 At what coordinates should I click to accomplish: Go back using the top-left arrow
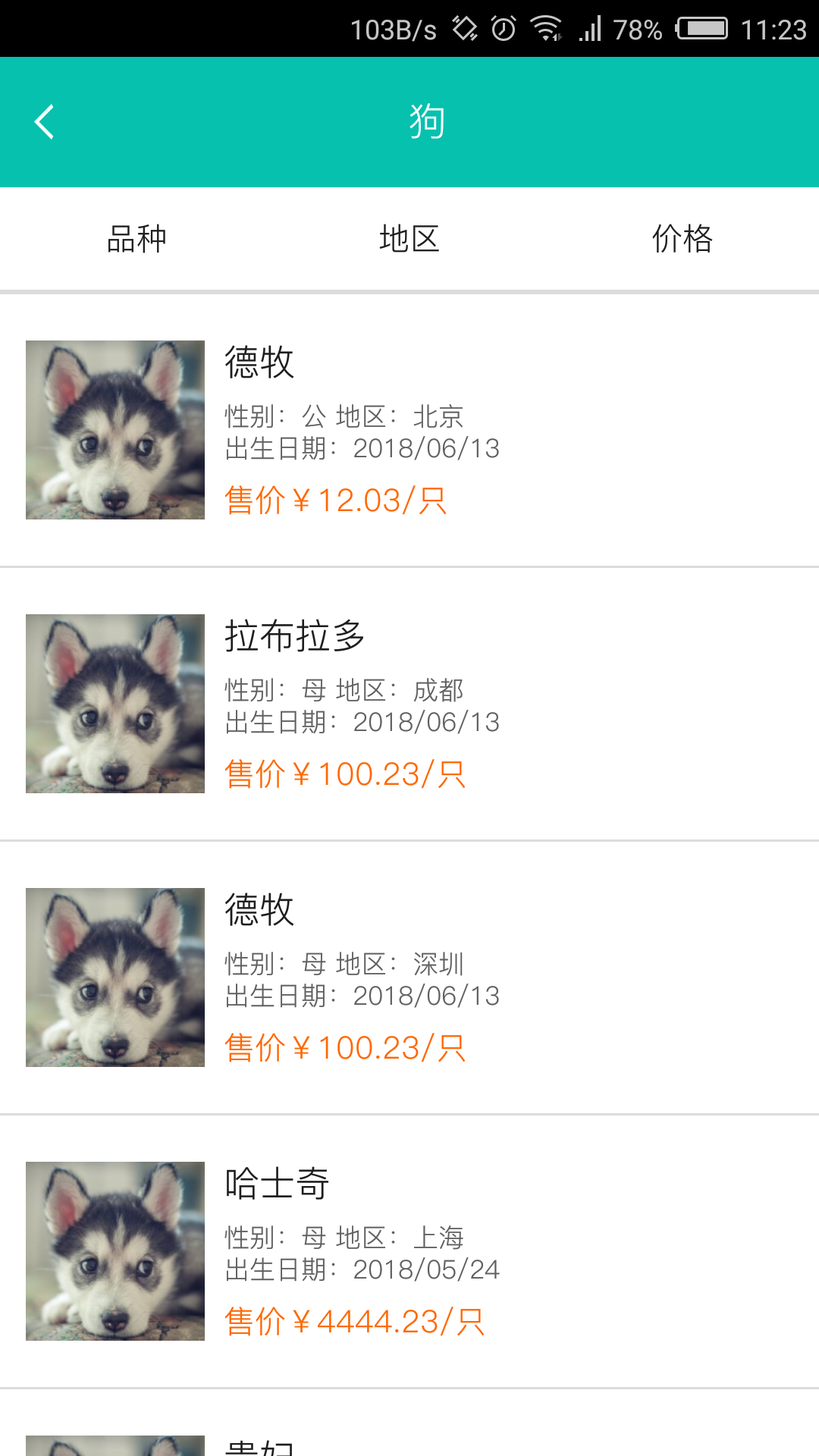44,122
